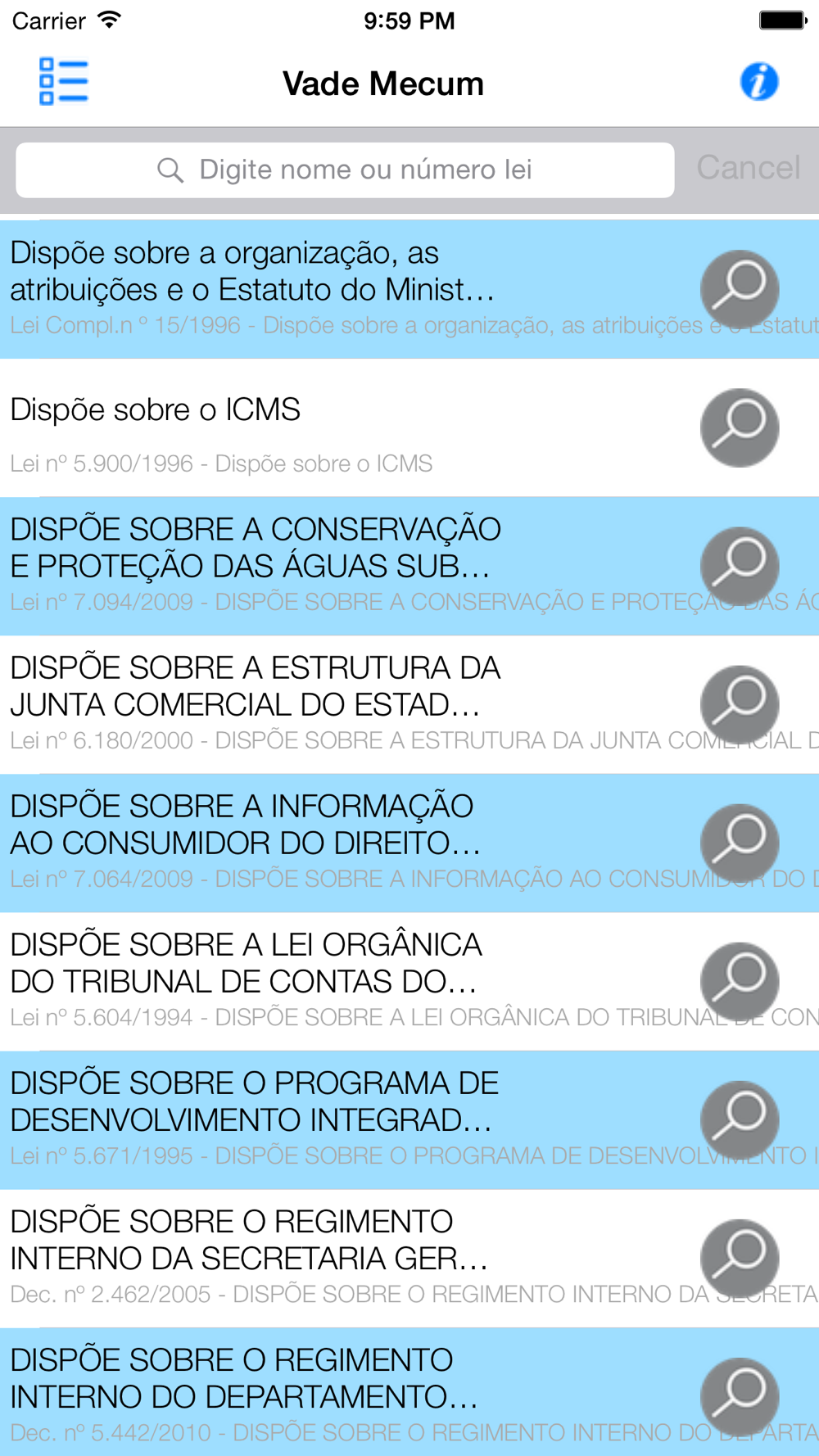819x1456 pixels.
Task: Select Lei nº 7.094/2009 on águas
Action: pyautogui.click(x=328, y=566)
